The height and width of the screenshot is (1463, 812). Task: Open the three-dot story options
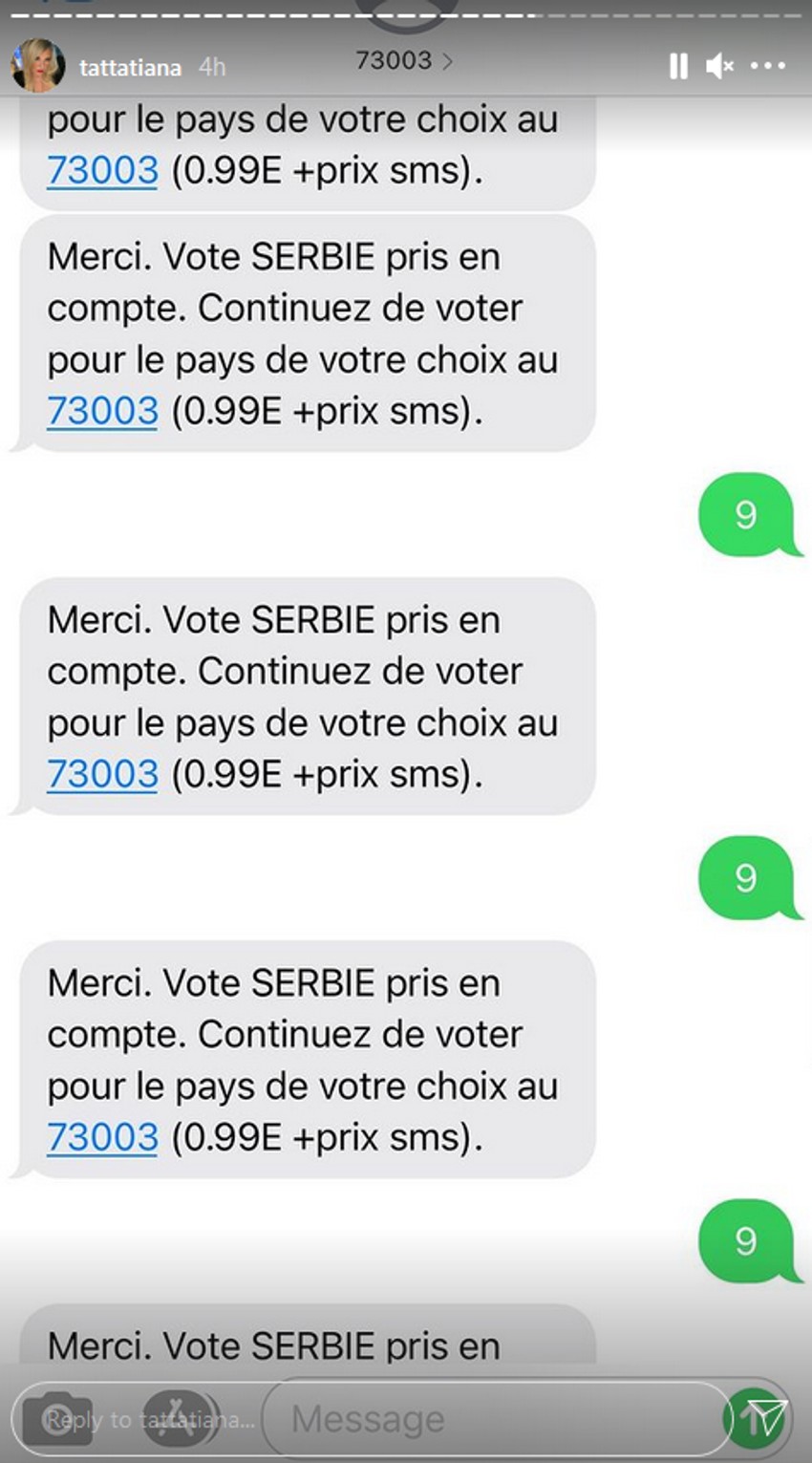pos(768,66)
